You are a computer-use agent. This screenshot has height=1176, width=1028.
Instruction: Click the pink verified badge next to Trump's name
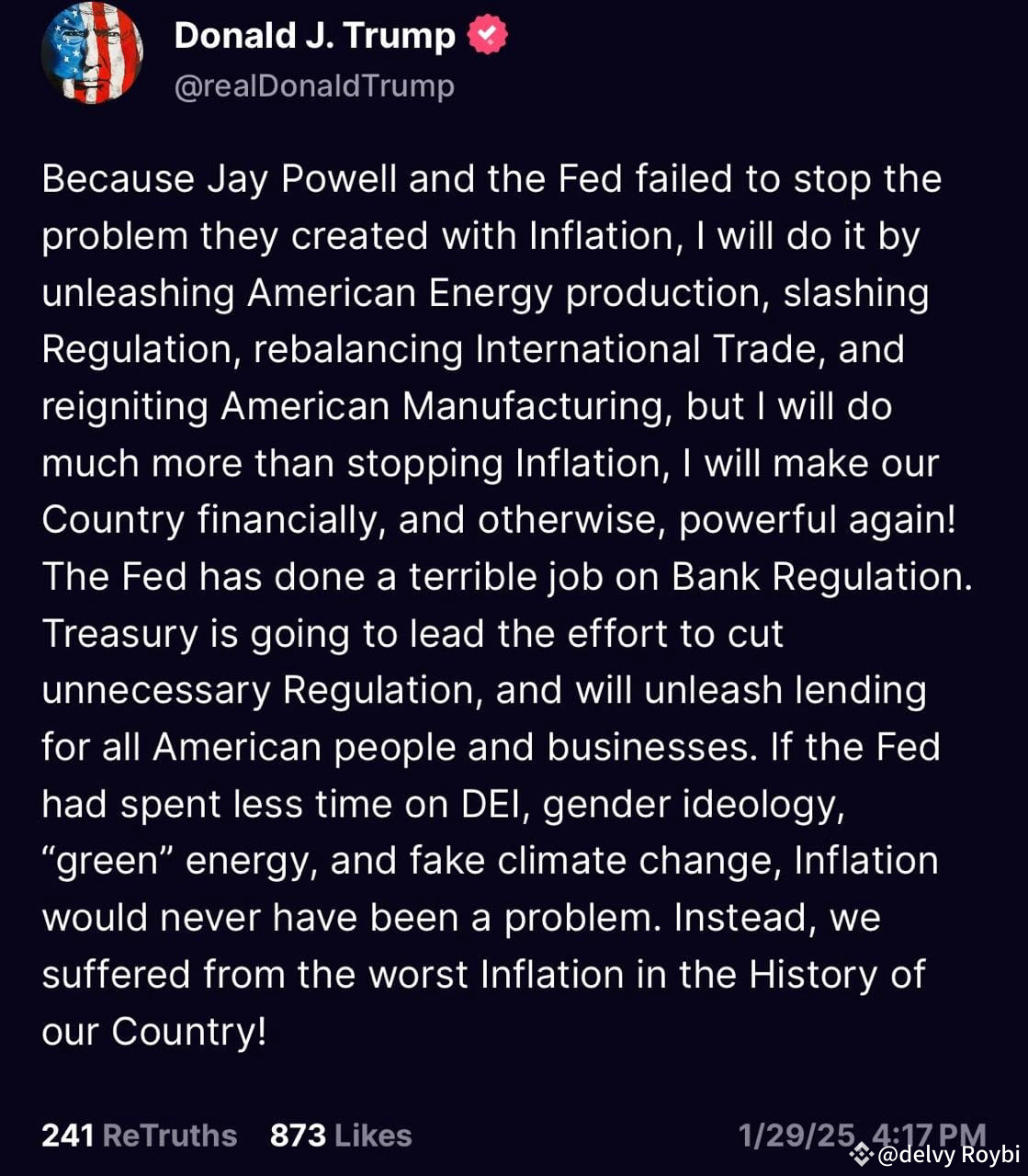tap(488, 34)
